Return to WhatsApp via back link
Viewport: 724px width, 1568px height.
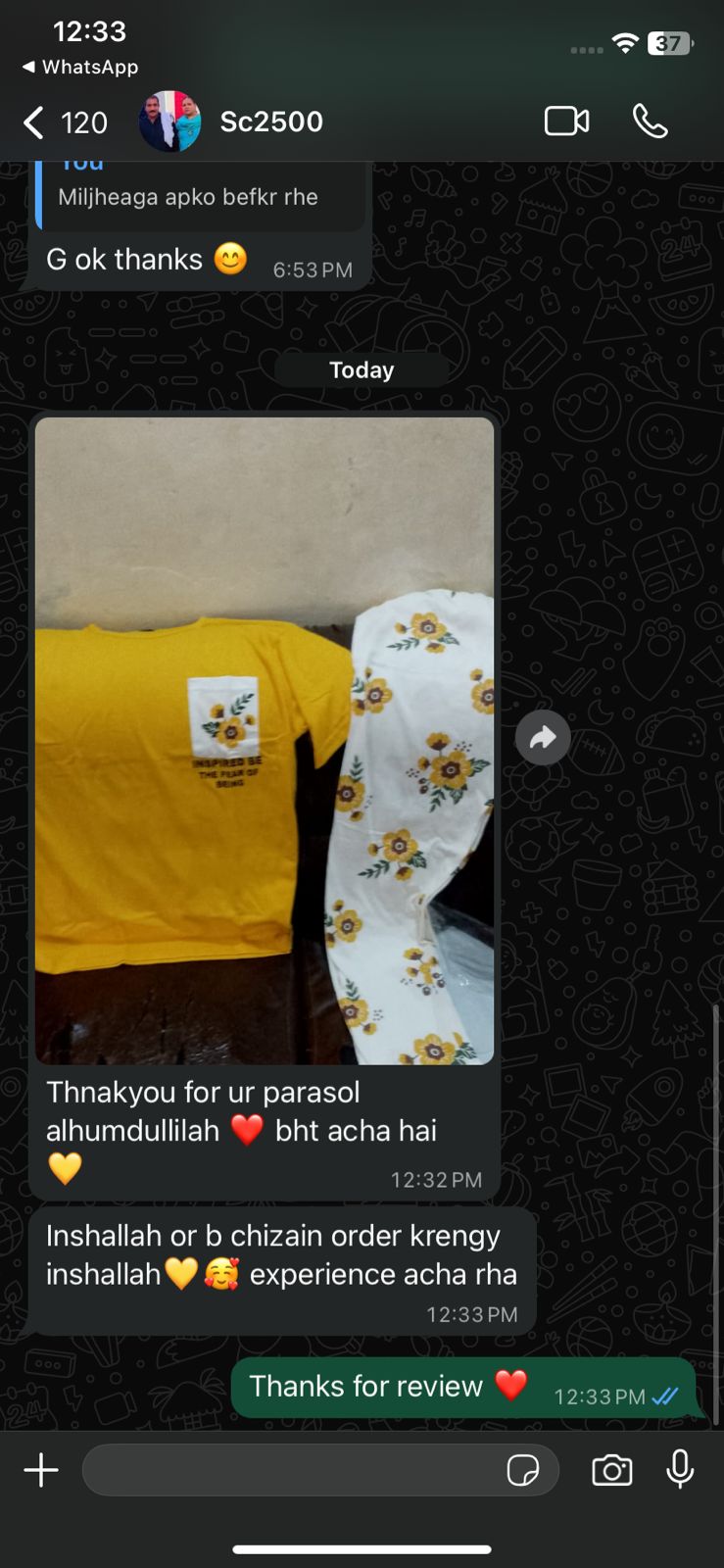coord(80,67)
